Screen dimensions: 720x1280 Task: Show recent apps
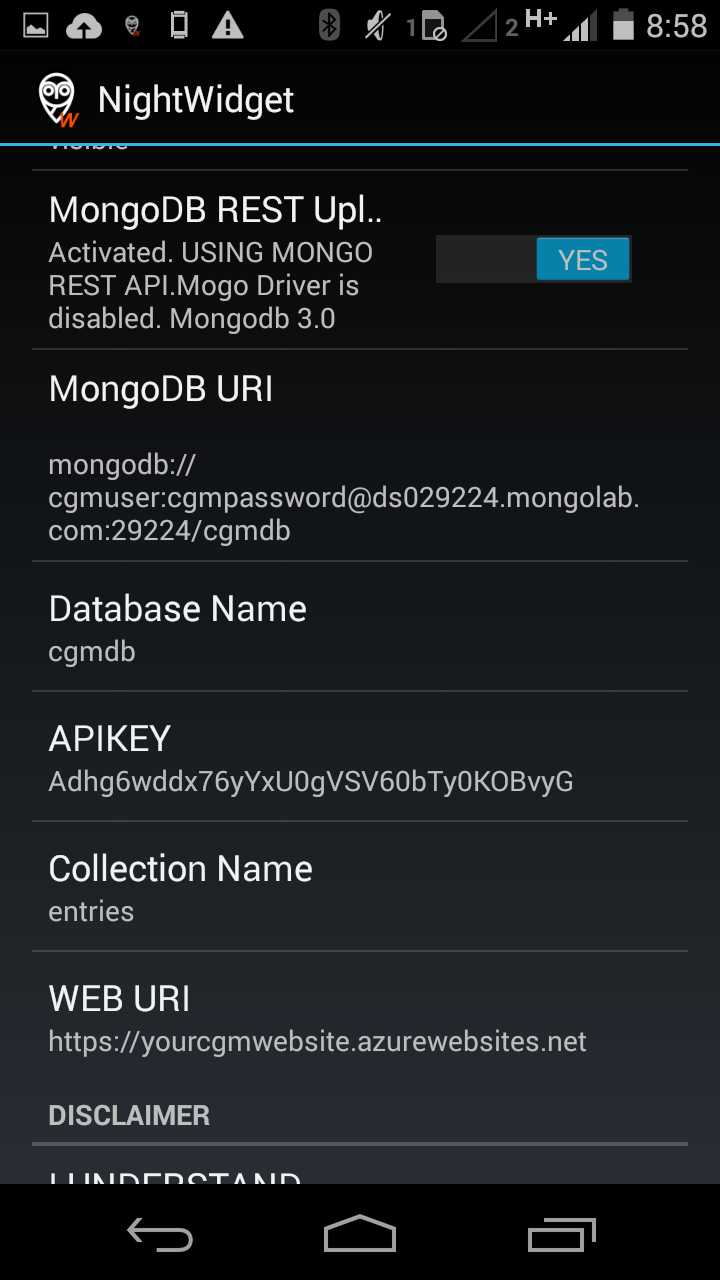(561, 1236)
